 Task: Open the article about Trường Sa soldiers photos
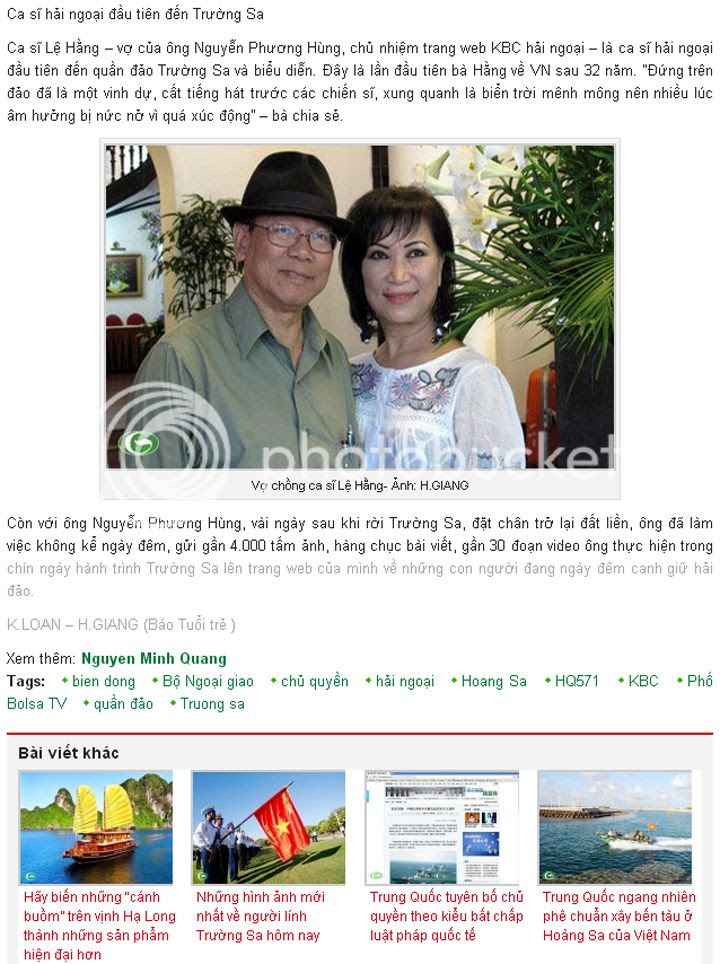tap(259, 916)
